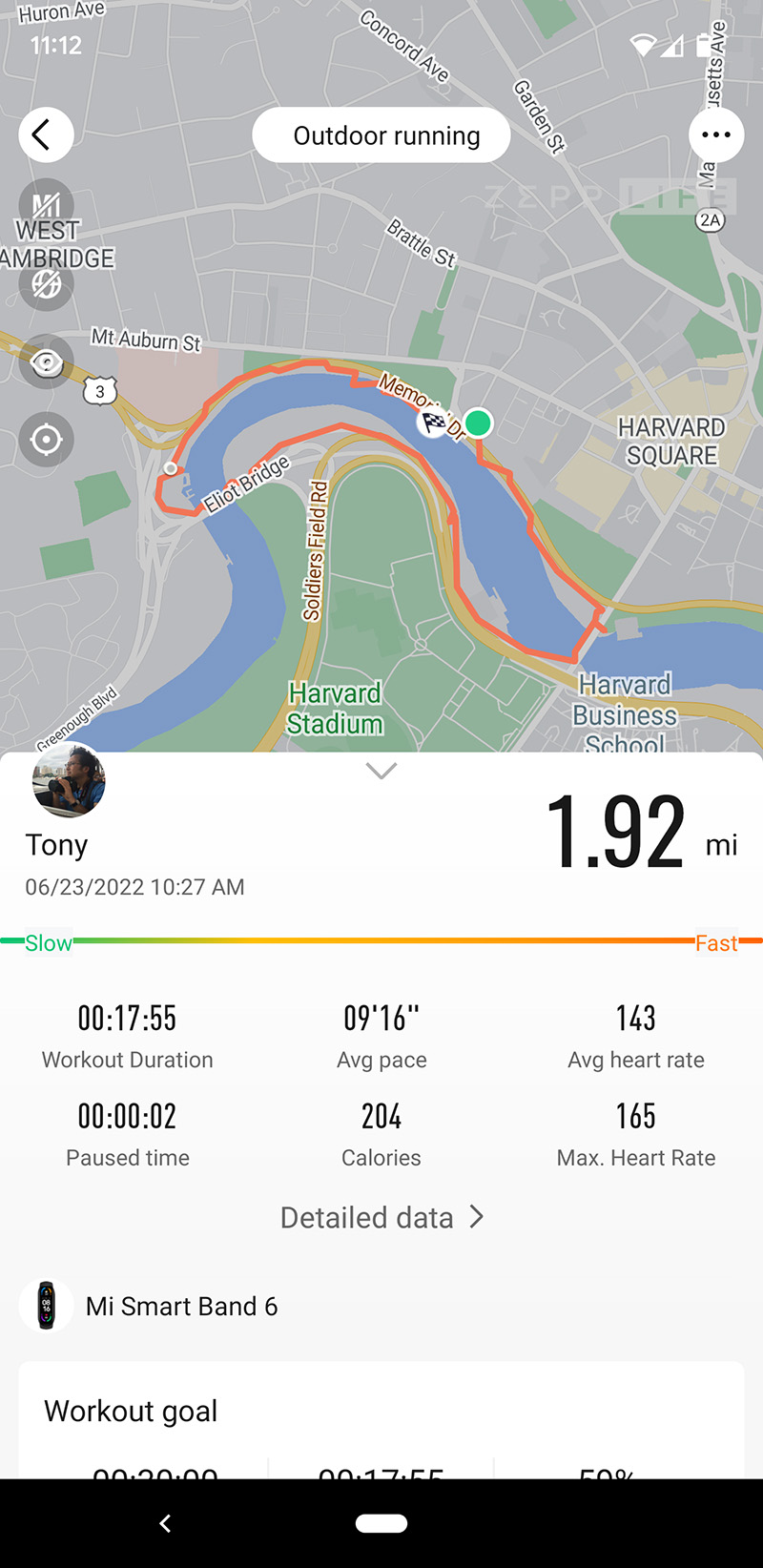Tap the system back button
763x1568 pixels.
165,1523
